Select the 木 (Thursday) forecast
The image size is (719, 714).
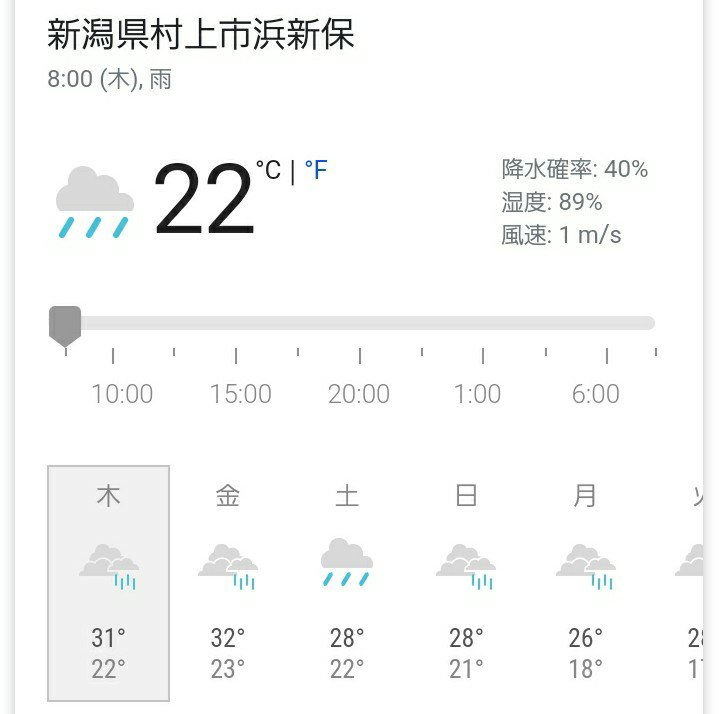coord(109,582)
